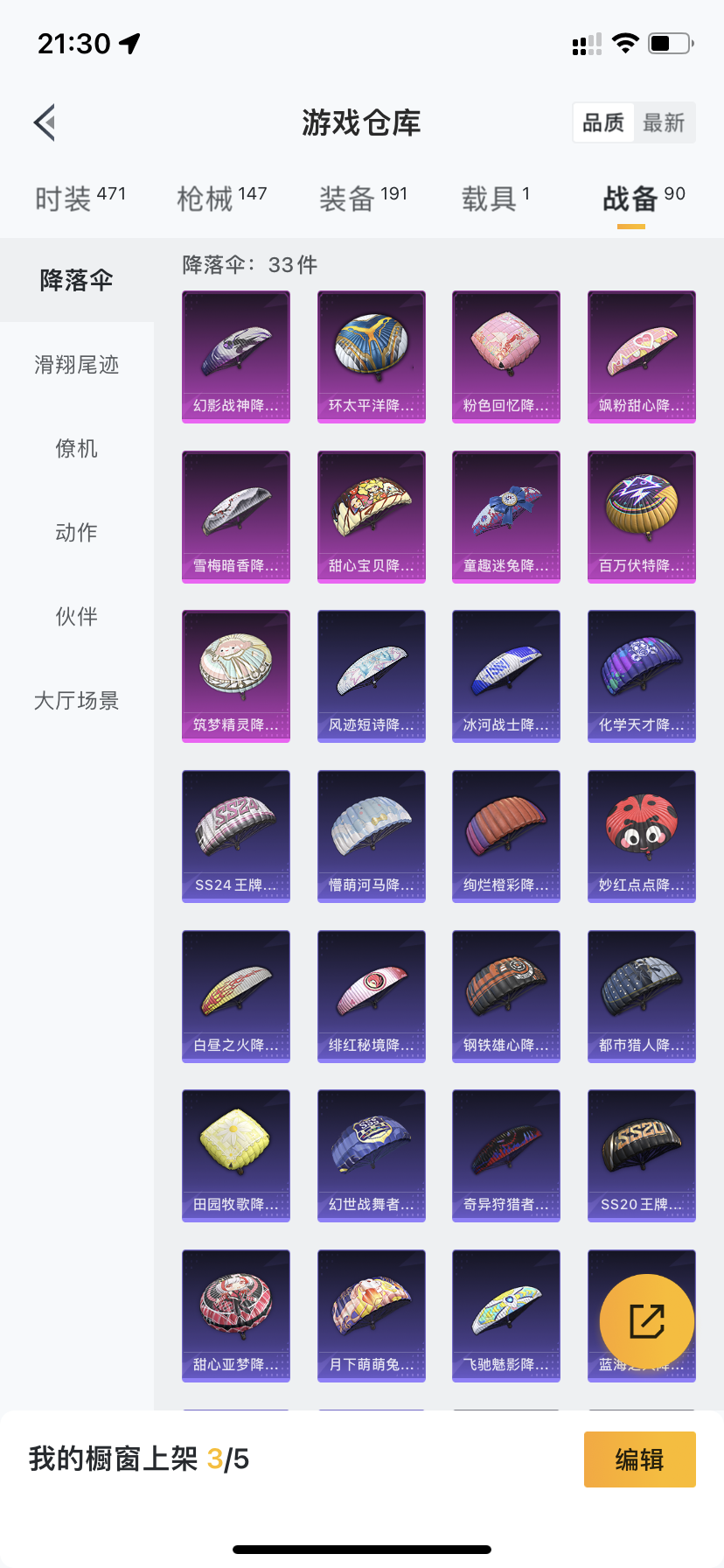Select 伙伴 category
This screenshot has width=724, height=1568.
click(x=77, y=617)
